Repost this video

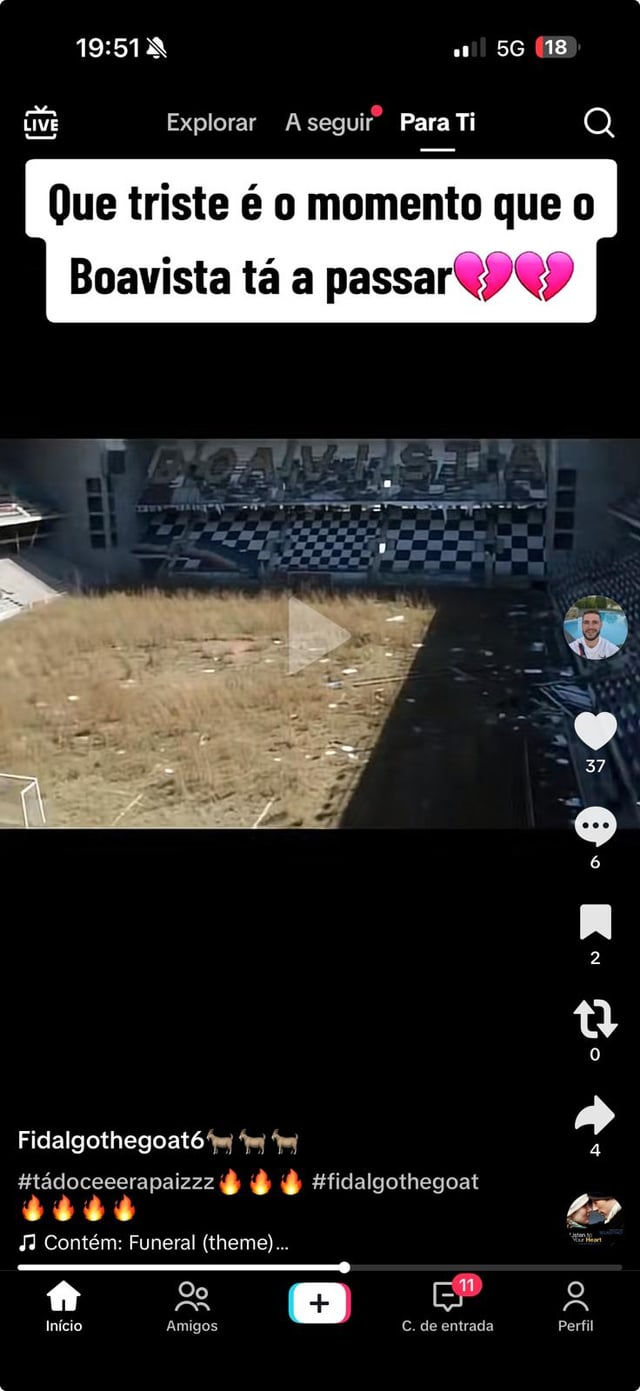coord(595,1018)
